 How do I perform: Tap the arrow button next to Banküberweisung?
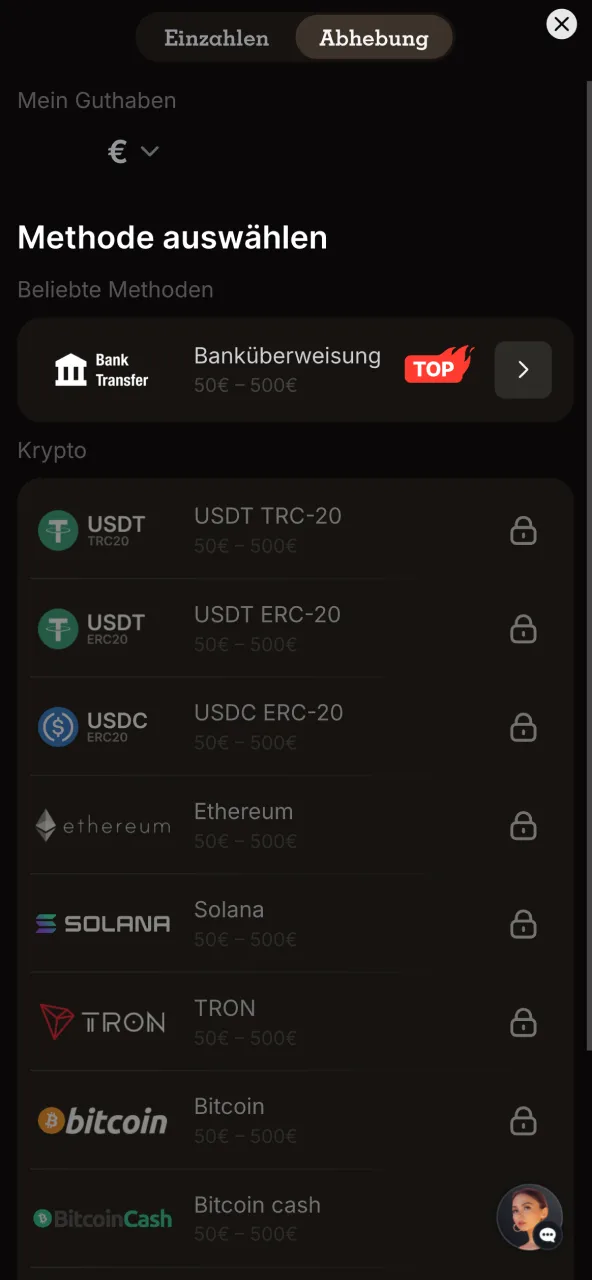(x=523, y=370)
